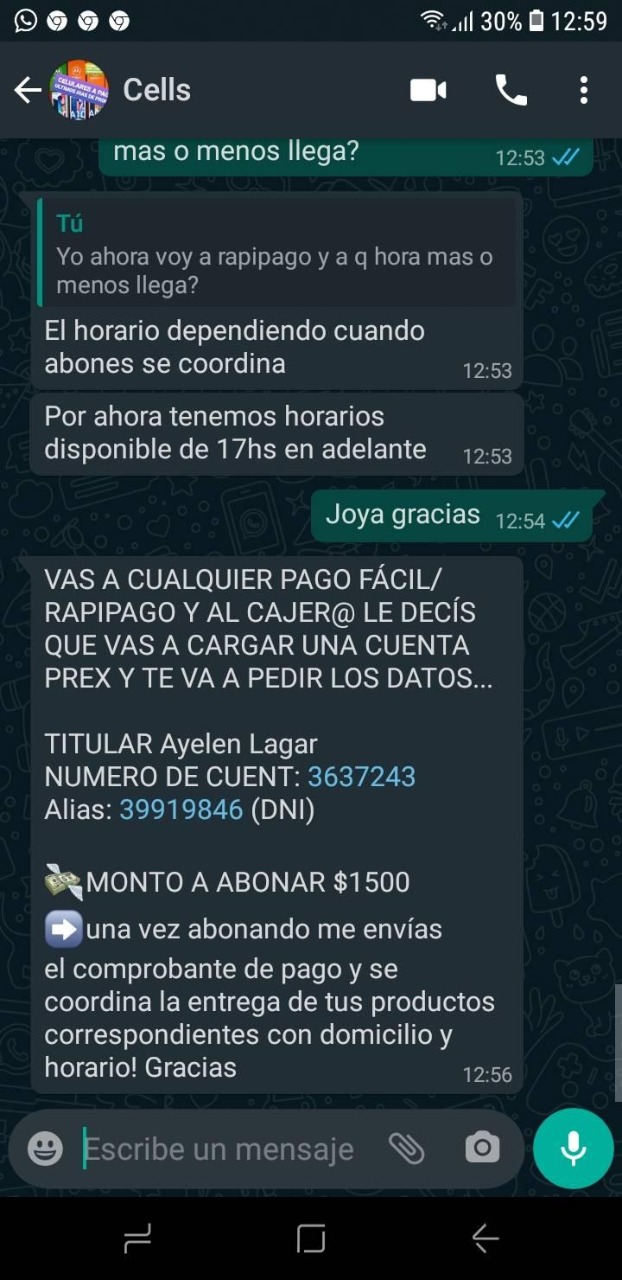
Task: Go back to the chat list
Action: pyautogui.click(x=27, y=90)
